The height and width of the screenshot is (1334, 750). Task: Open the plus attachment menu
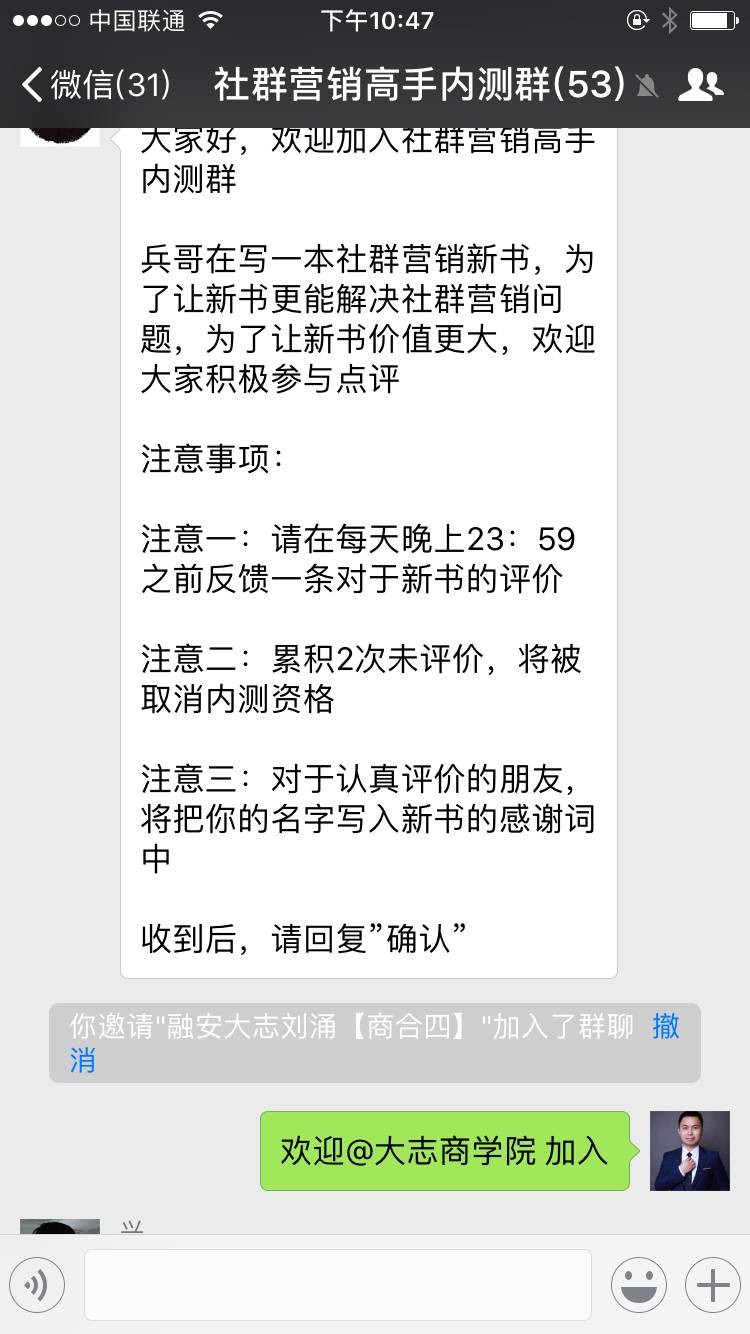pyautogui.click(x=712, y=1285)
